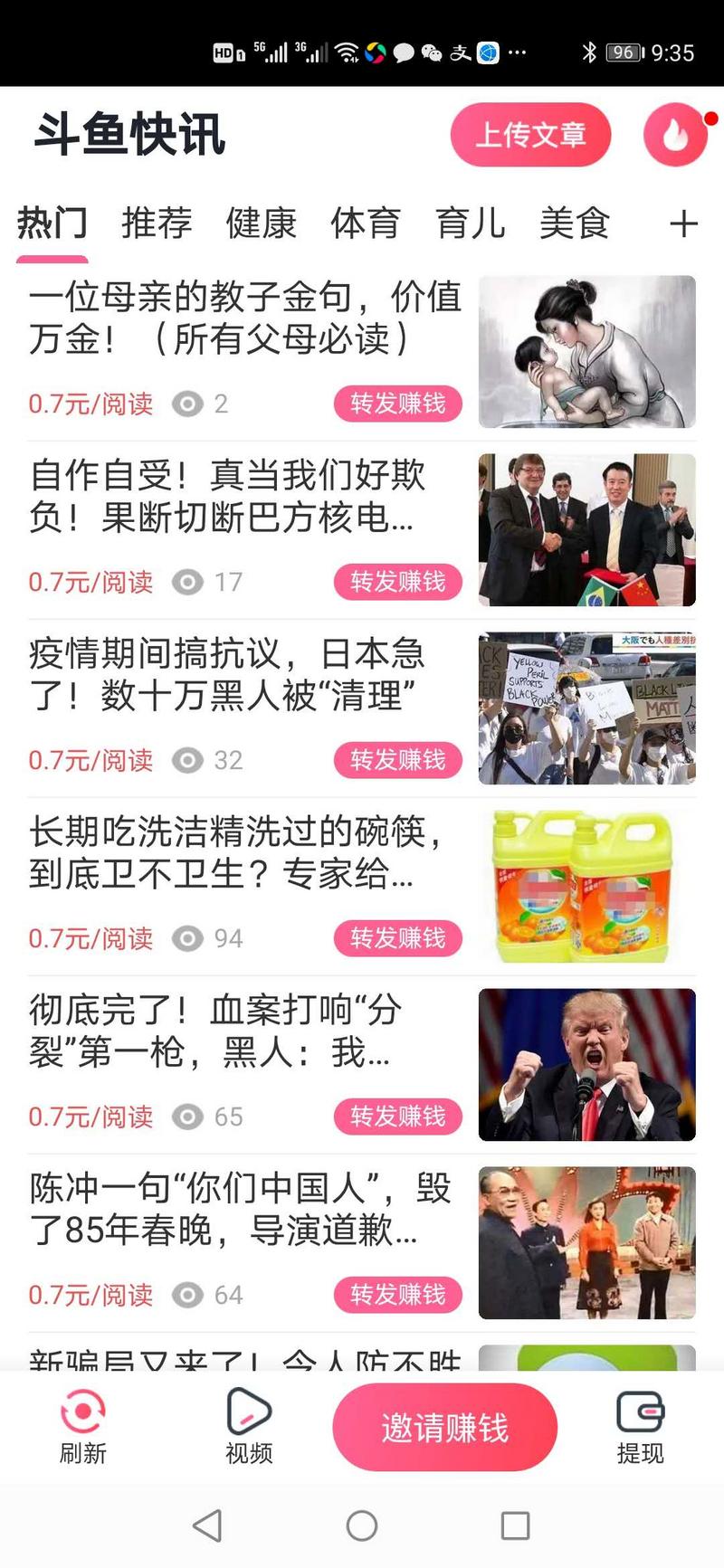
Task: Add more categories with the plus icon
Action: [x=683, y=223]
